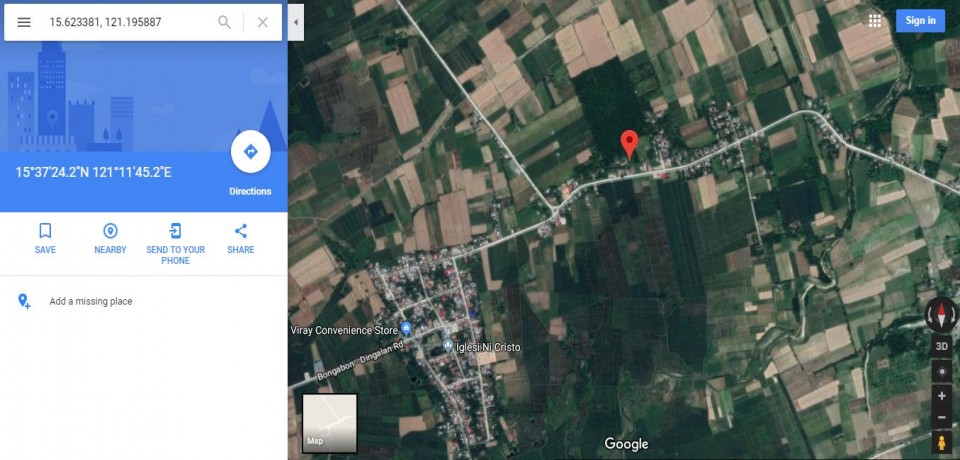Image resolution: width=960 pixels, height=460 pixels.
Task: Enable 3D view
Action: pos(941,346)
